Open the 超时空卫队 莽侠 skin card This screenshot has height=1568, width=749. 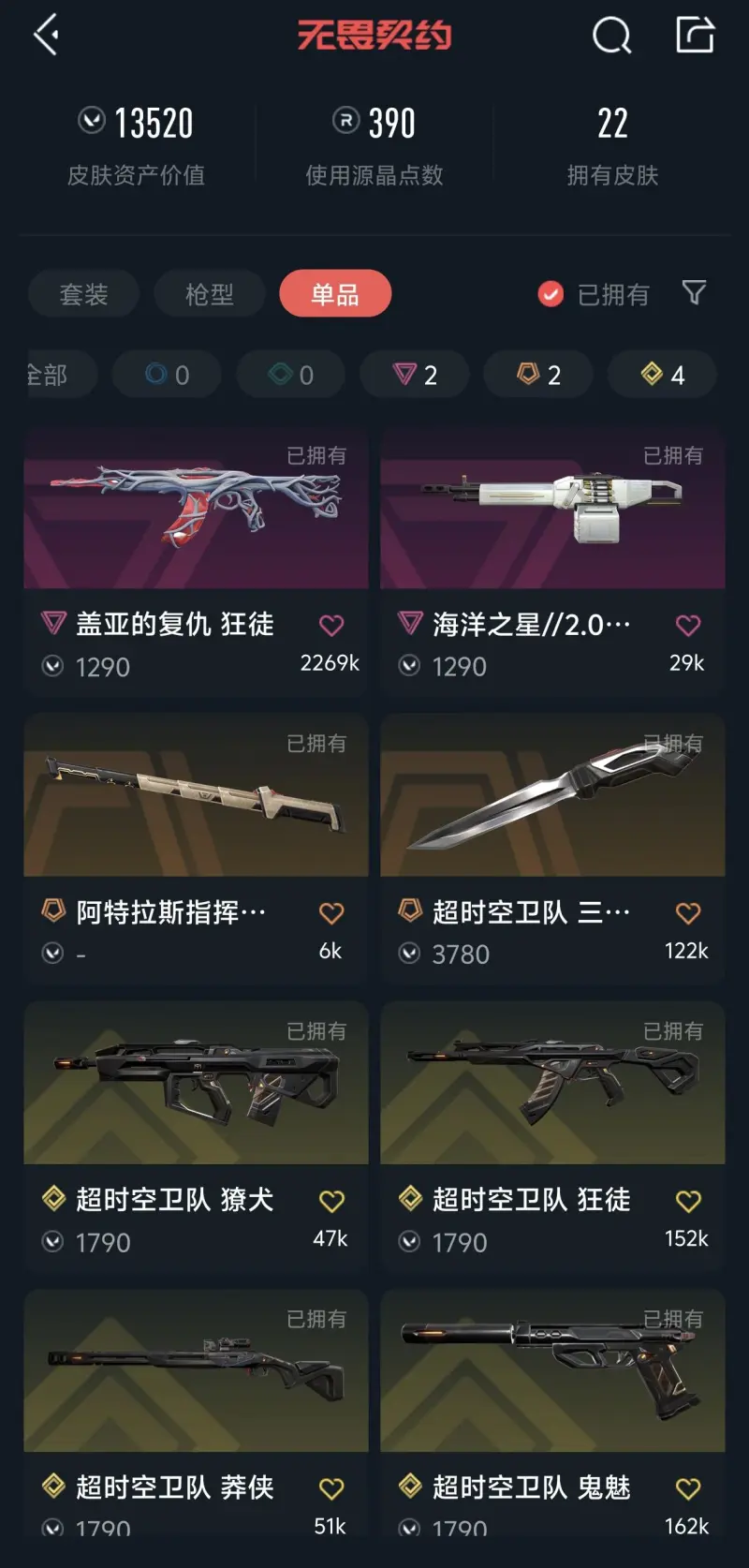pos(196,1371)
